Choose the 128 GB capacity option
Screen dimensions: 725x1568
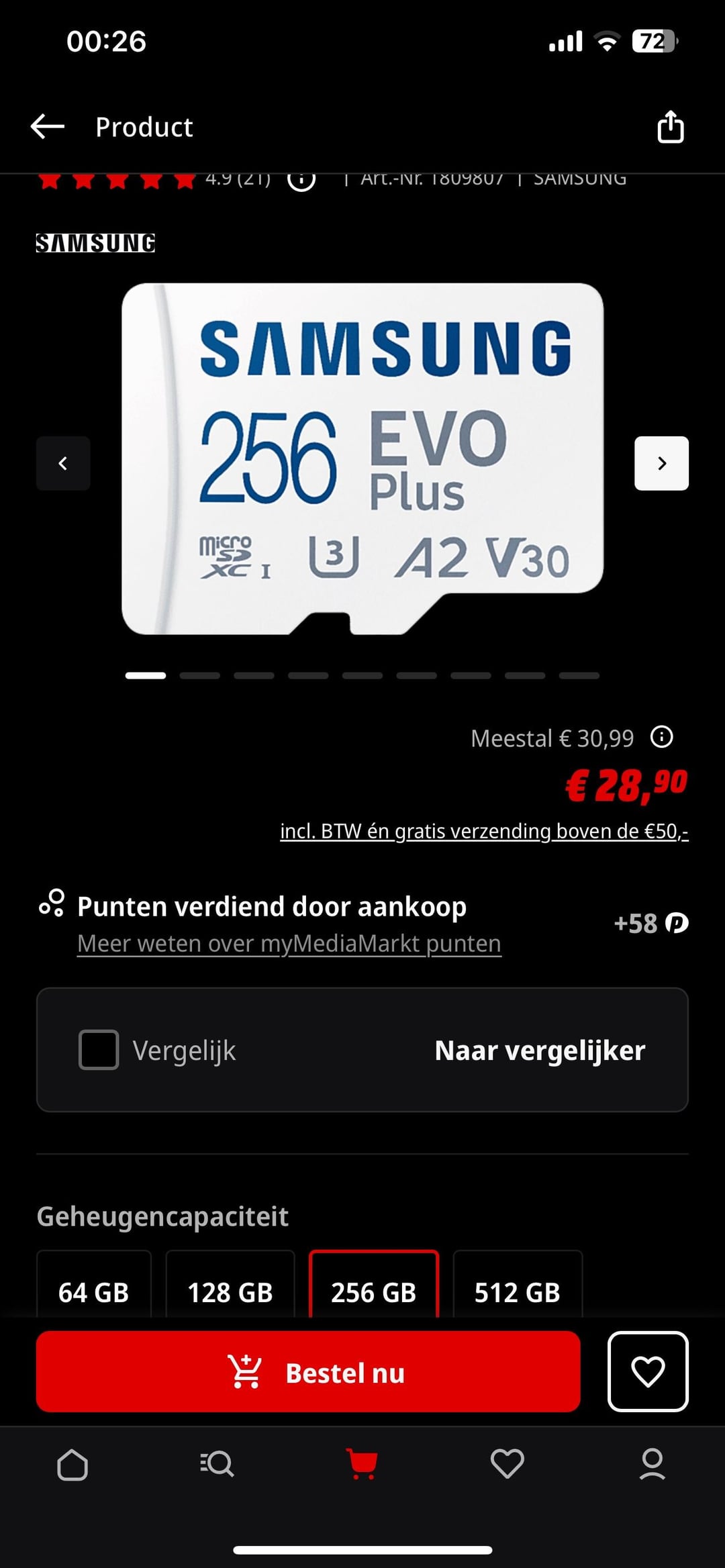pos(230,1290)
